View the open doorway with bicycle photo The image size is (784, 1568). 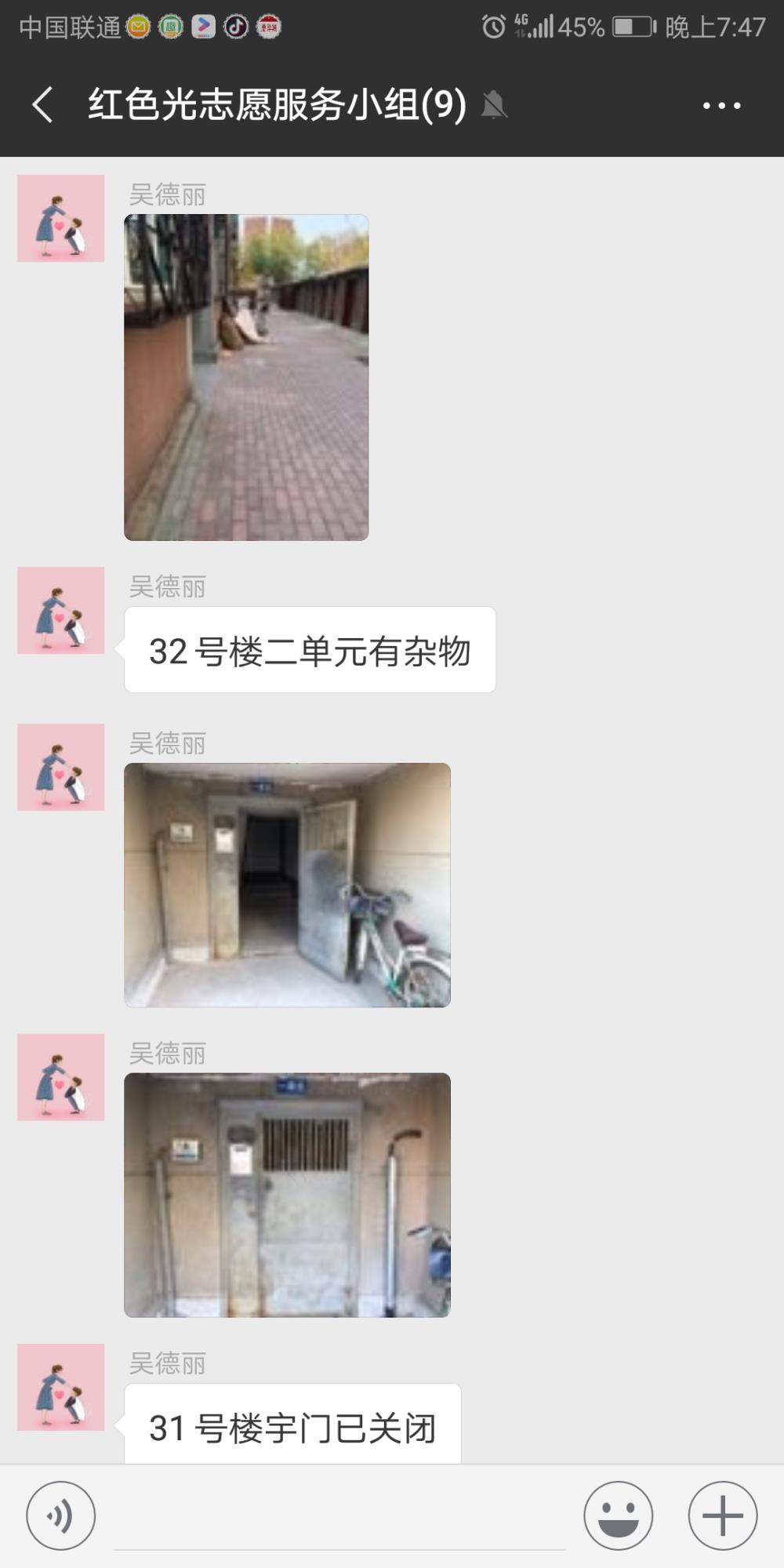click(x=287, y=884)
